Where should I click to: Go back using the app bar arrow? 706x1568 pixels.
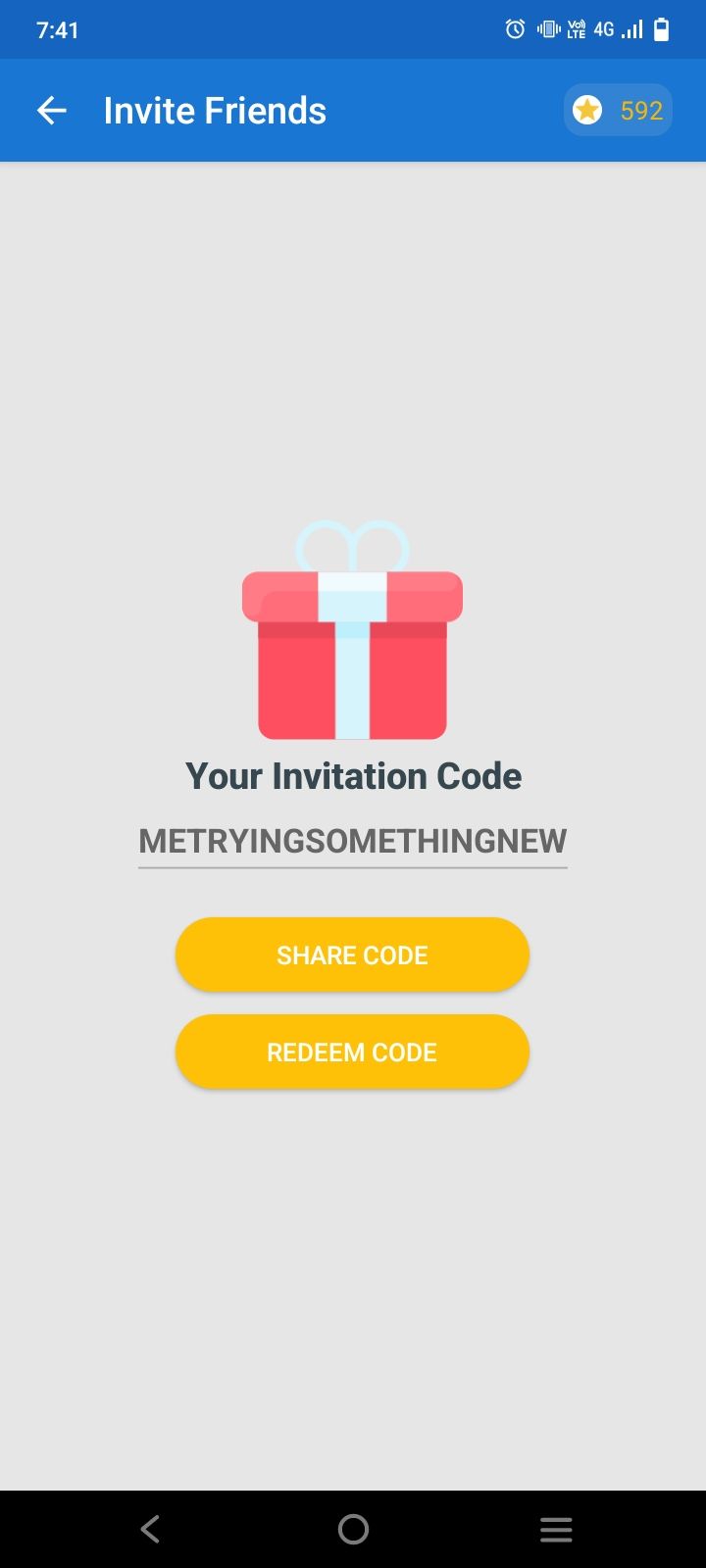pyautogui.click(x=52, y=111)
